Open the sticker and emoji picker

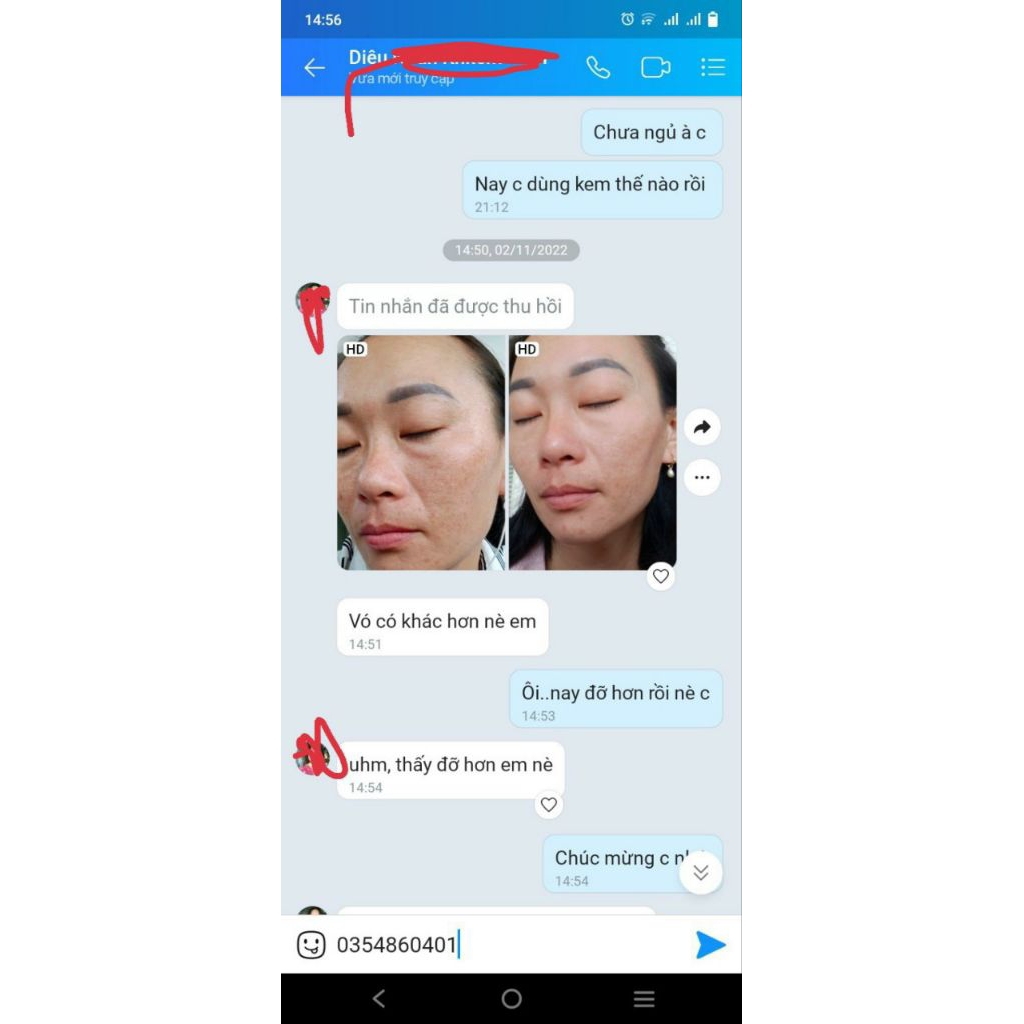[311, 945]
